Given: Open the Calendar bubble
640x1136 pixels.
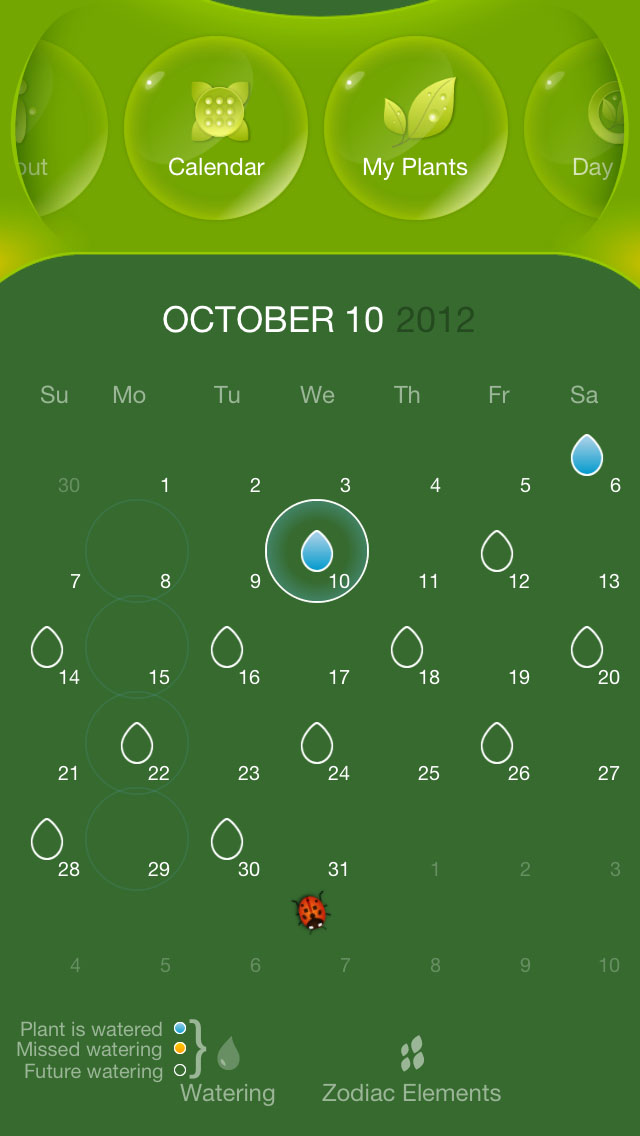Looking at the screenshot, I should click(216, 128).
